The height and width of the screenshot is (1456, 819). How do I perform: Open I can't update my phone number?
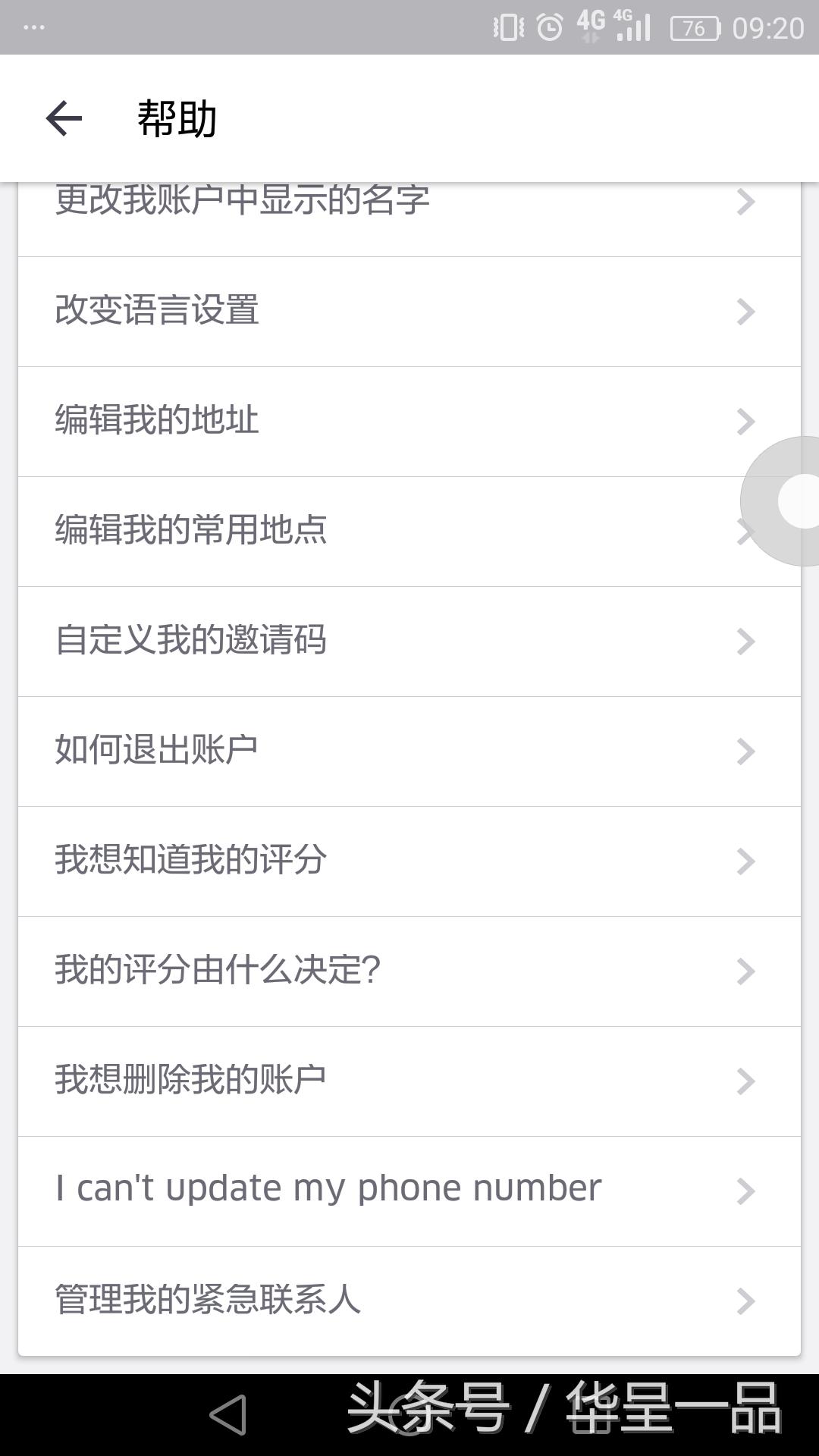coord(326,1188)
